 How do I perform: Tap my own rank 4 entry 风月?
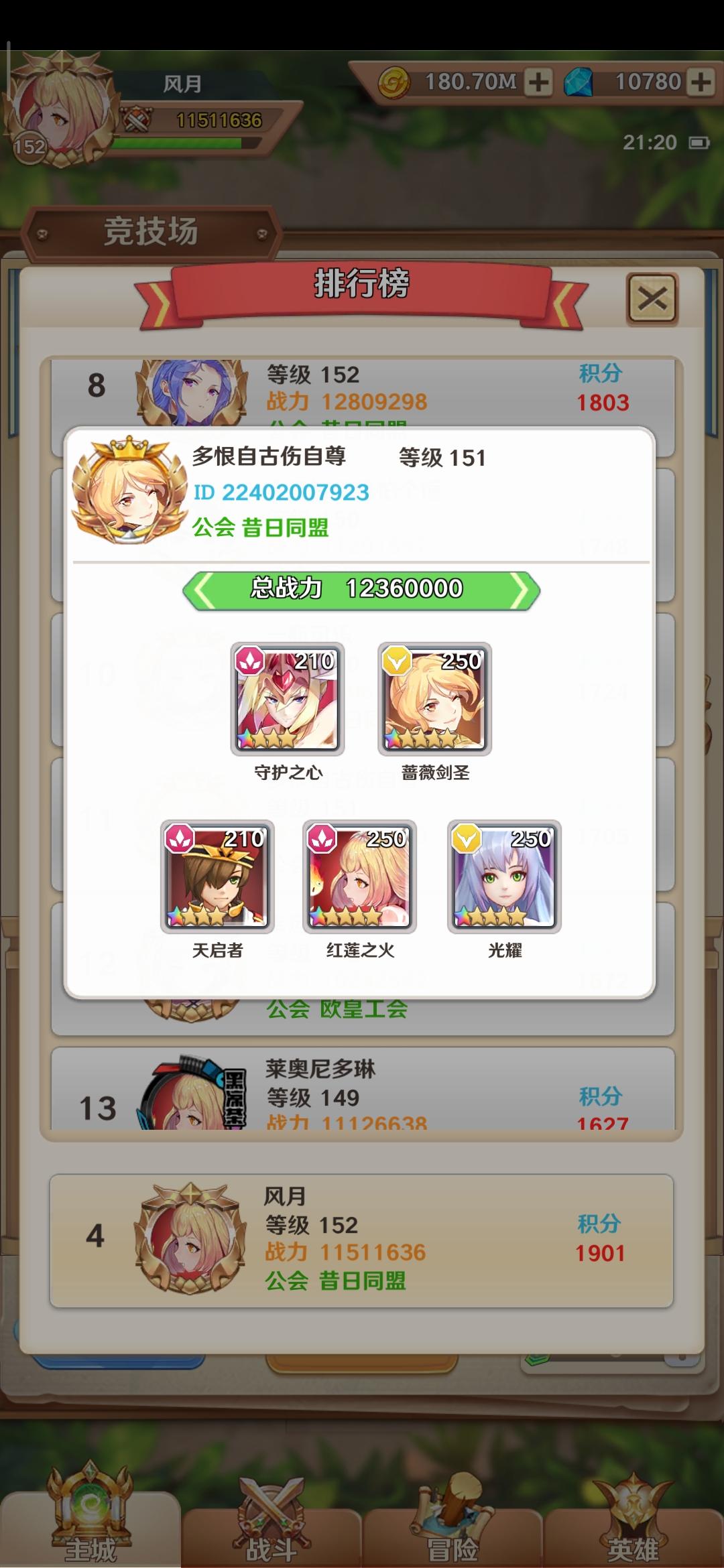pyautogui.click(x=361, y=1241)
